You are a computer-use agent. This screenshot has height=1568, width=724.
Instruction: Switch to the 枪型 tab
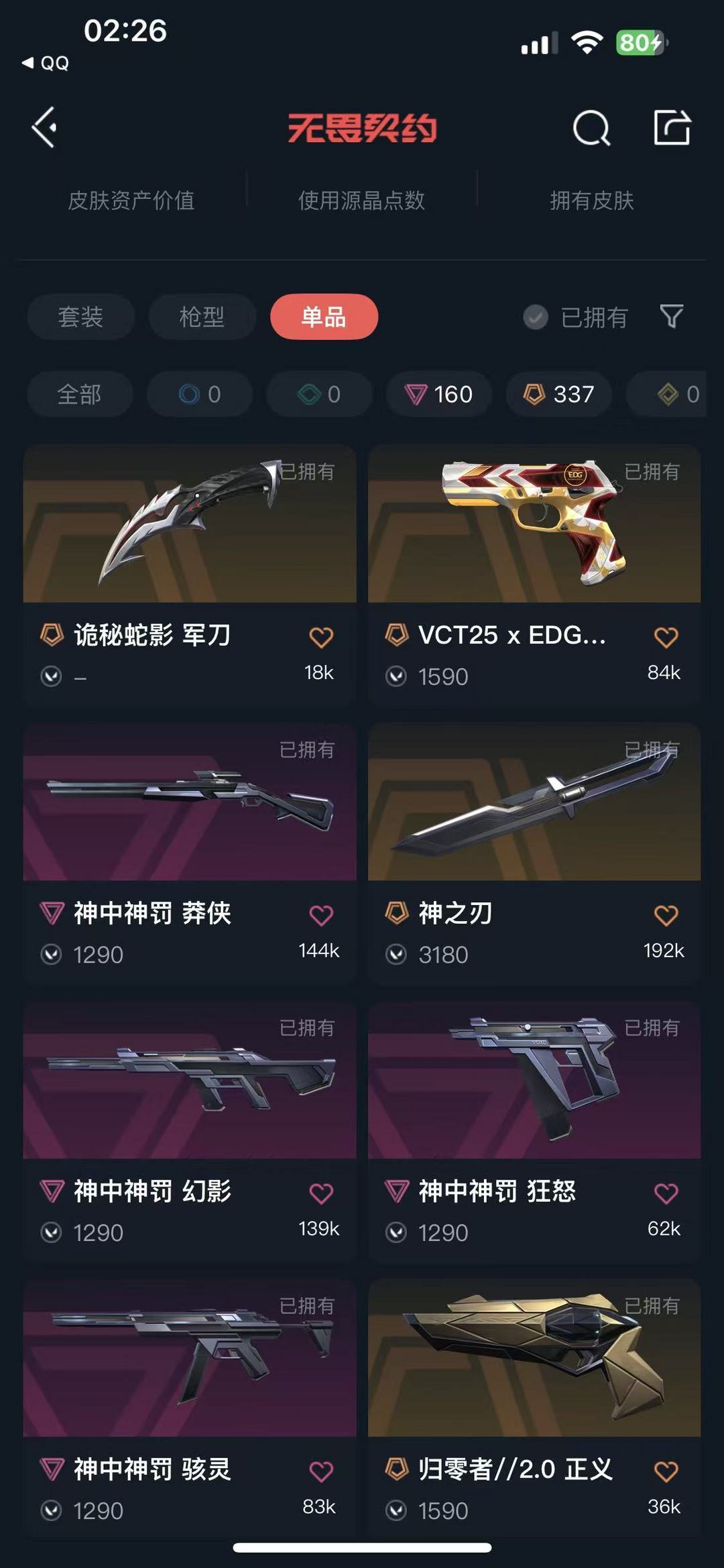[x=202, y=316]
